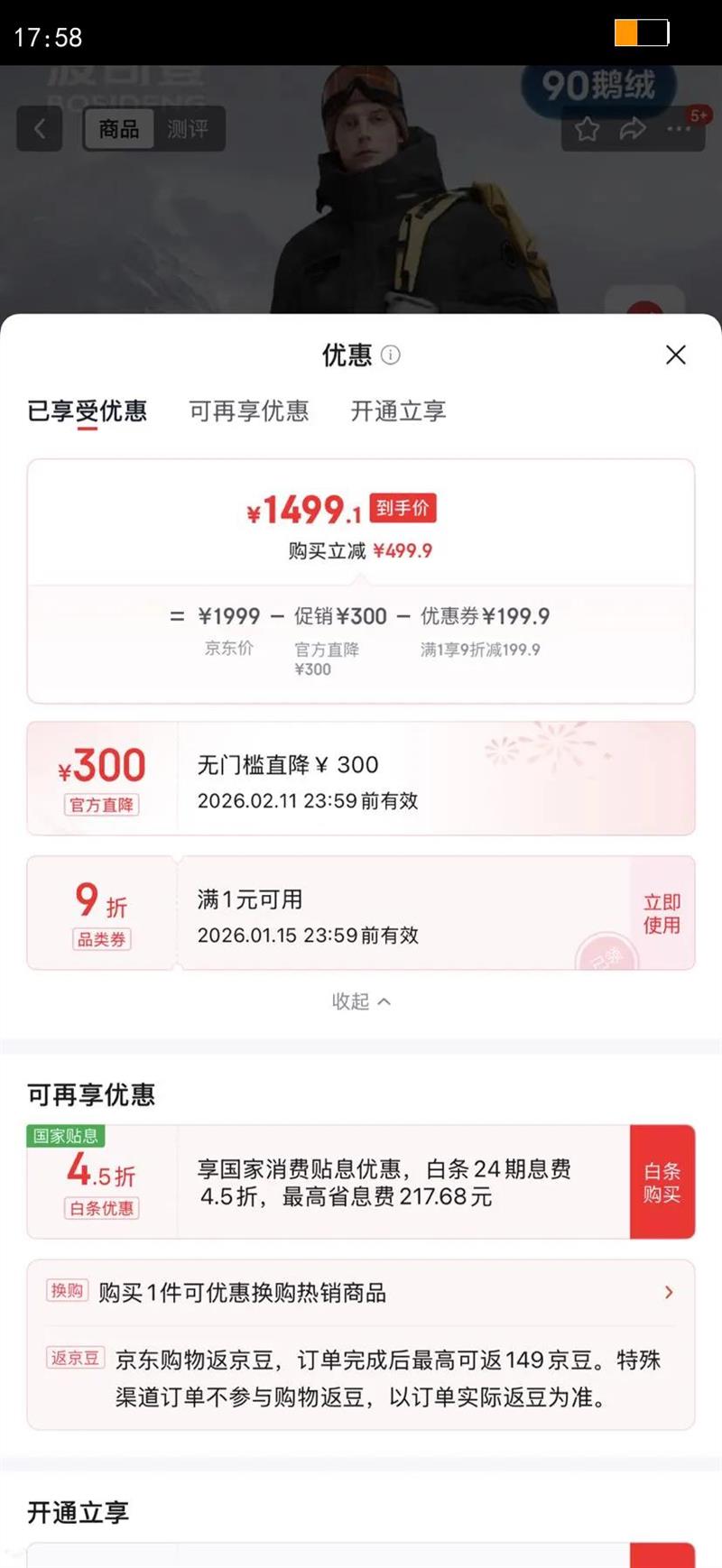This screenshot has height=1568, width=722.
Task: Tap the battery indicator in status bar
Action: click(643, 32)
